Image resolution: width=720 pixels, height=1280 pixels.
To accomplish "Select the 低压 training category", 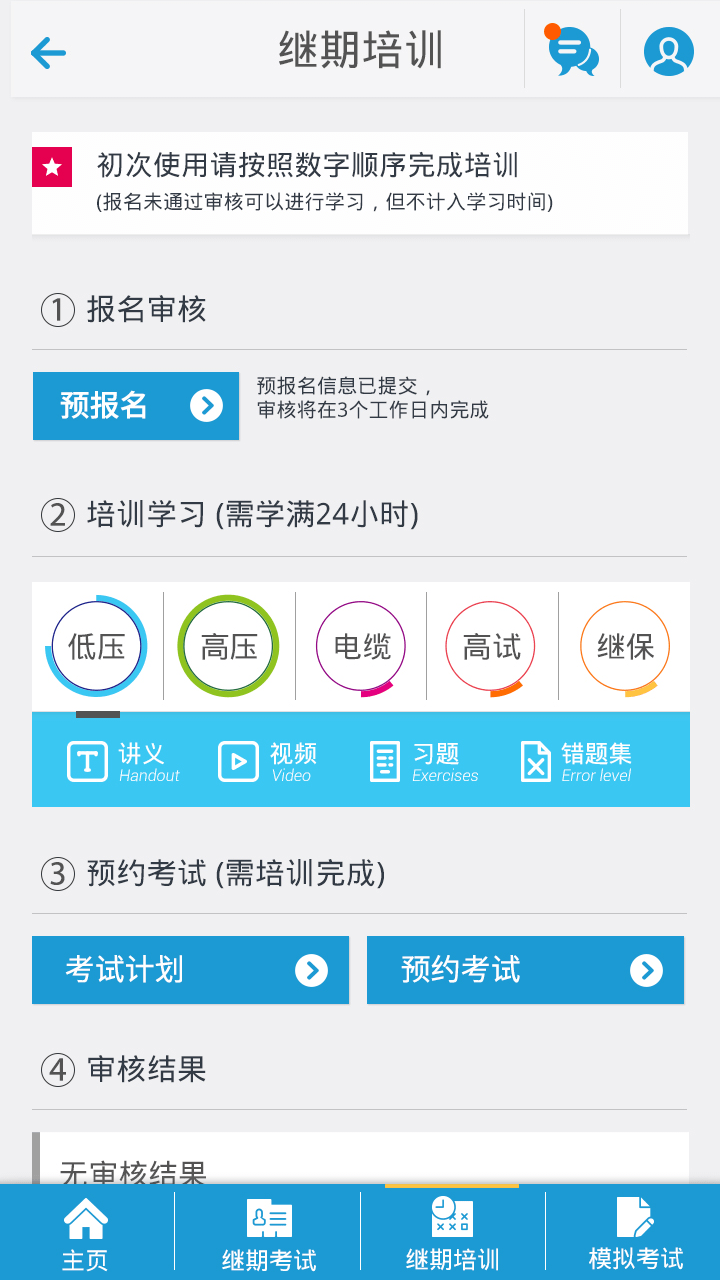I will pyautogui.click(x=95, y=645).
